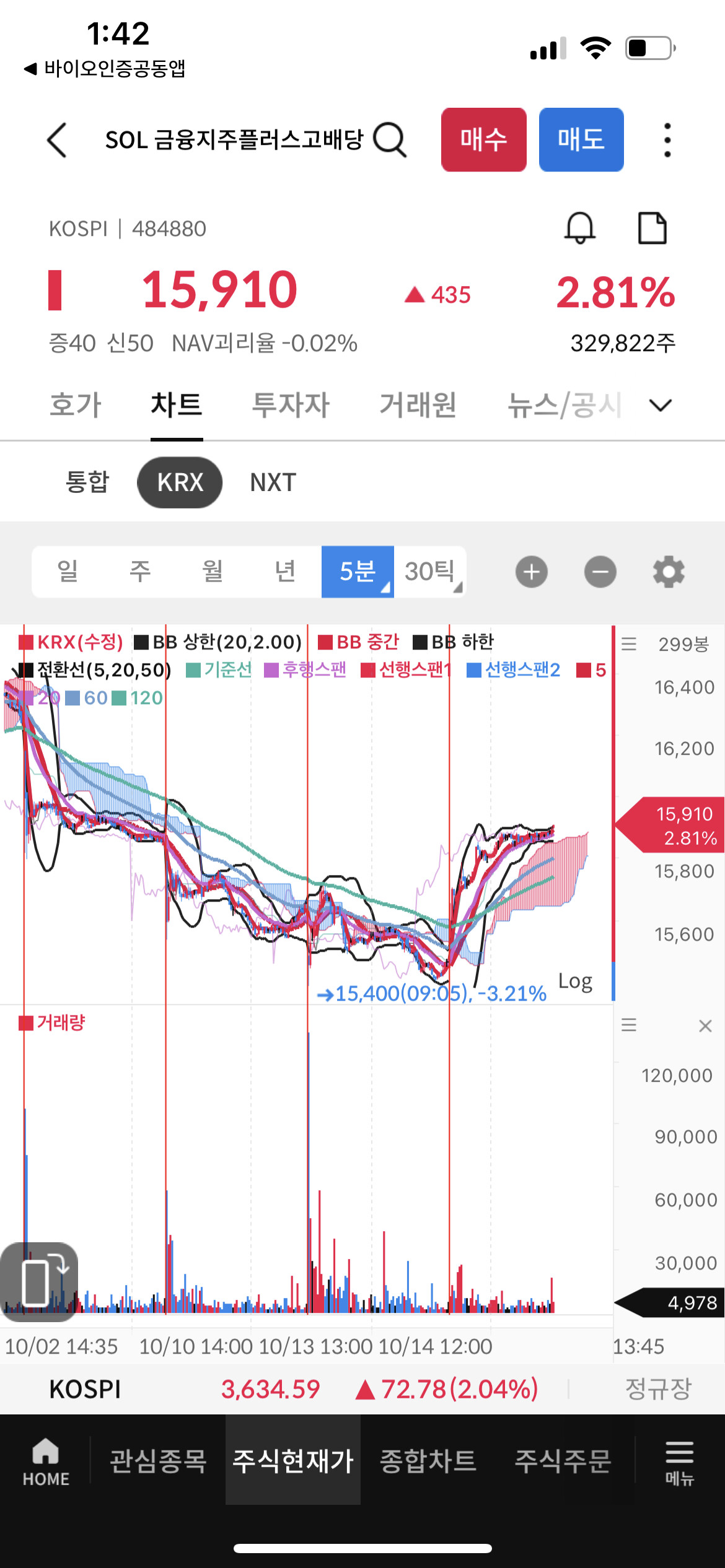Switch to the 투자자 tab

[291, 405]
